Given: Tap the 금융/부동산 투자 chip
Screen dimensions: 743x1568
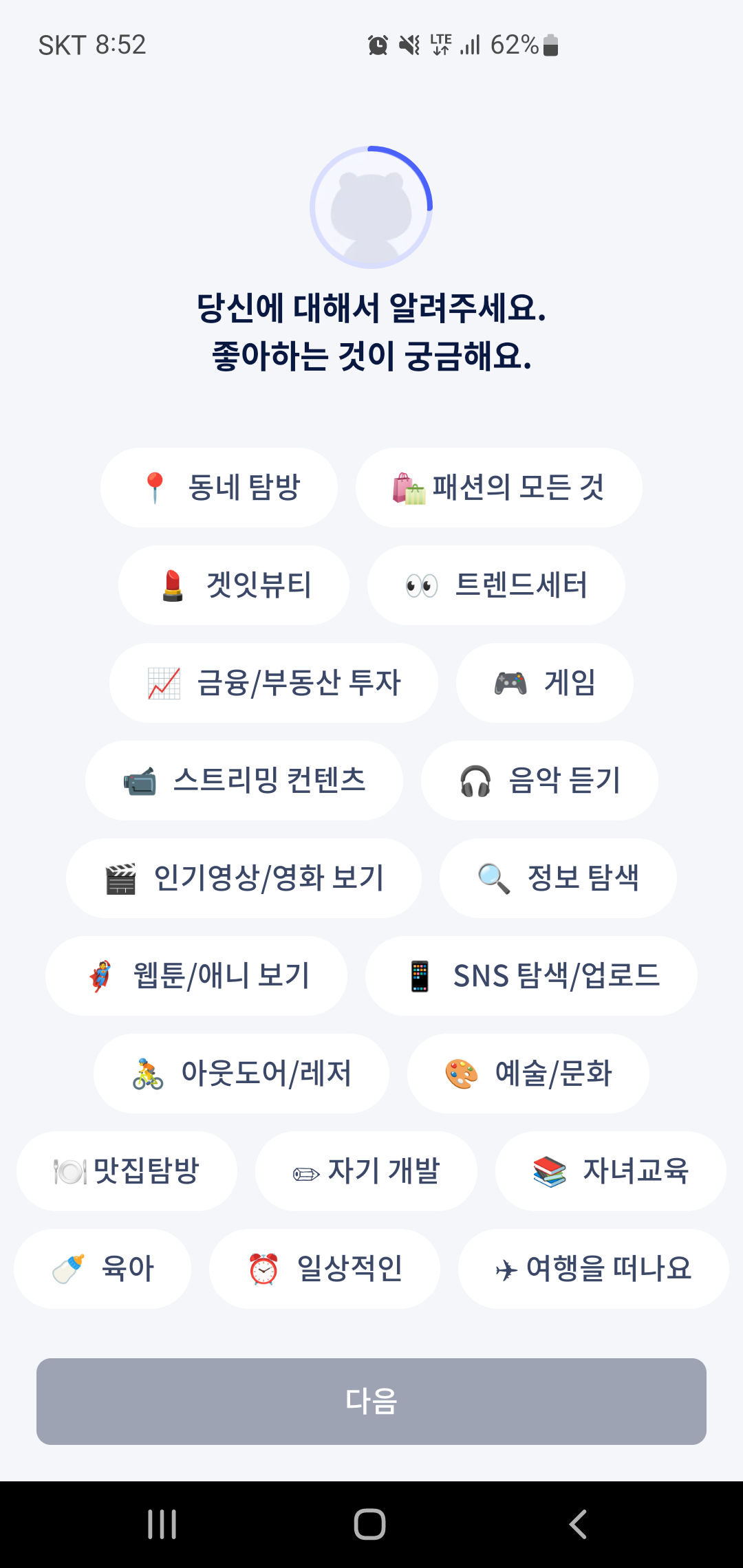Looking at the screenshot, I should point(274,683).
